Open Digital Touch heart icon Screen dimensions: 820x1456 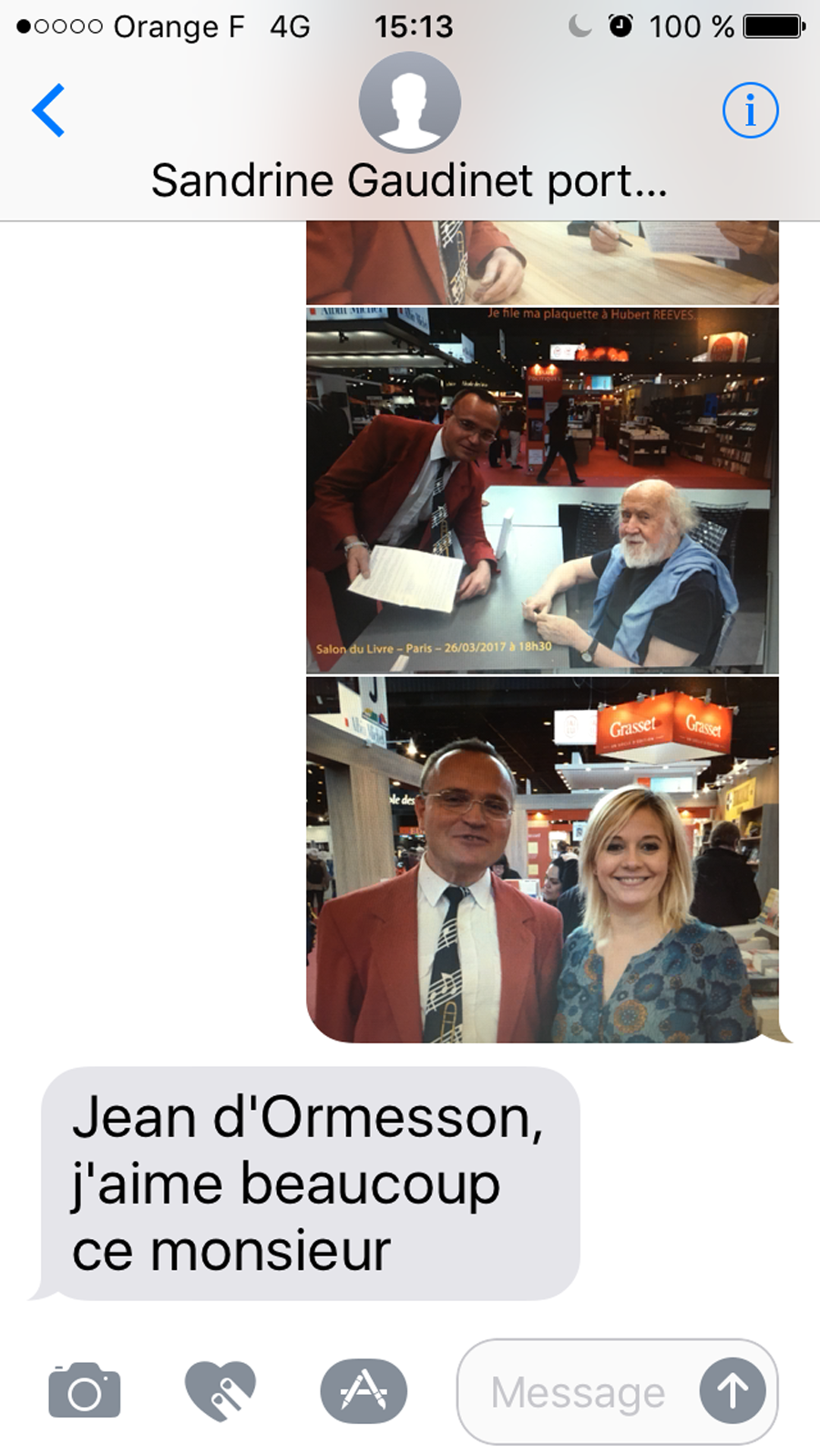tap(220, 1390)
